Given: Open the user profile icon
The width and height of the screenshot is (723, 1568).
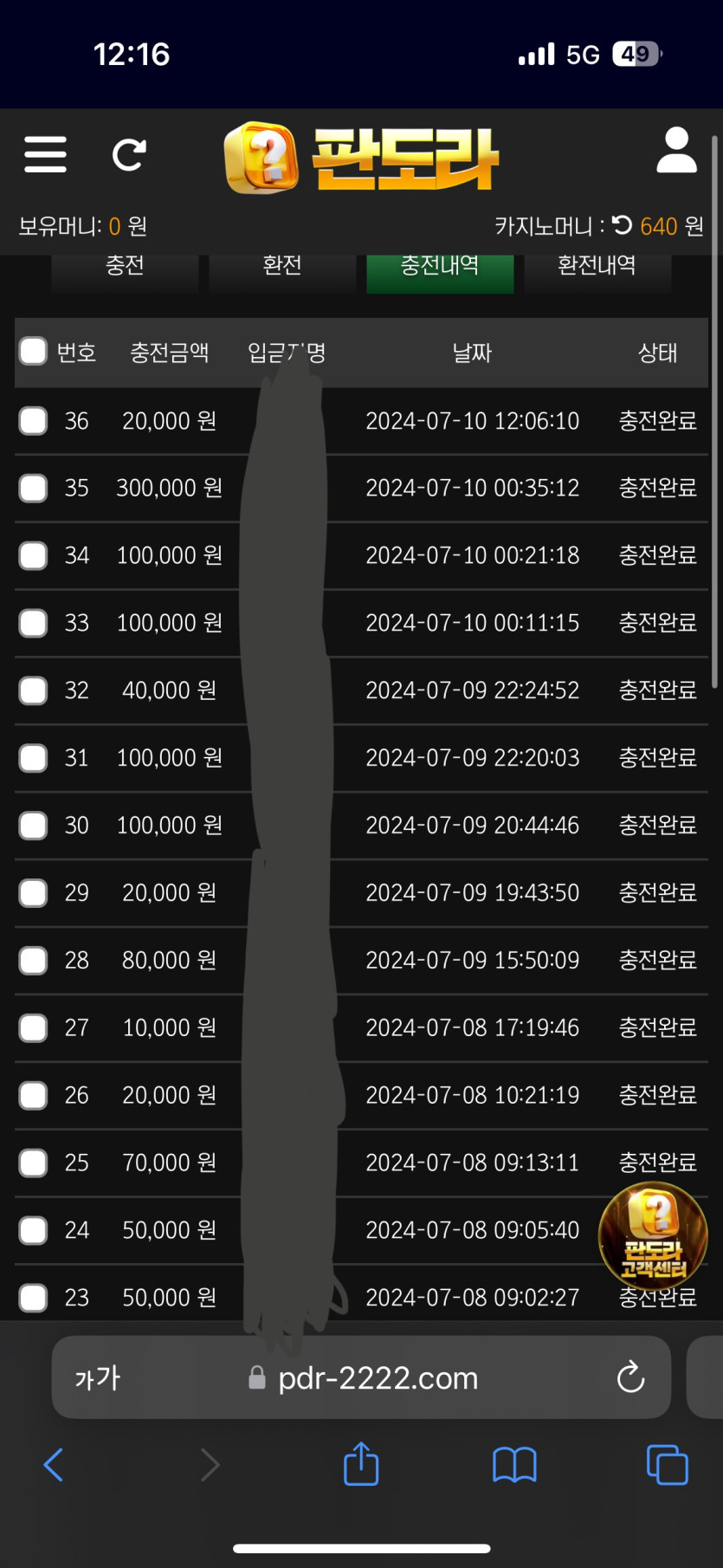Looking at the screenshot, I should coord(676,152).
